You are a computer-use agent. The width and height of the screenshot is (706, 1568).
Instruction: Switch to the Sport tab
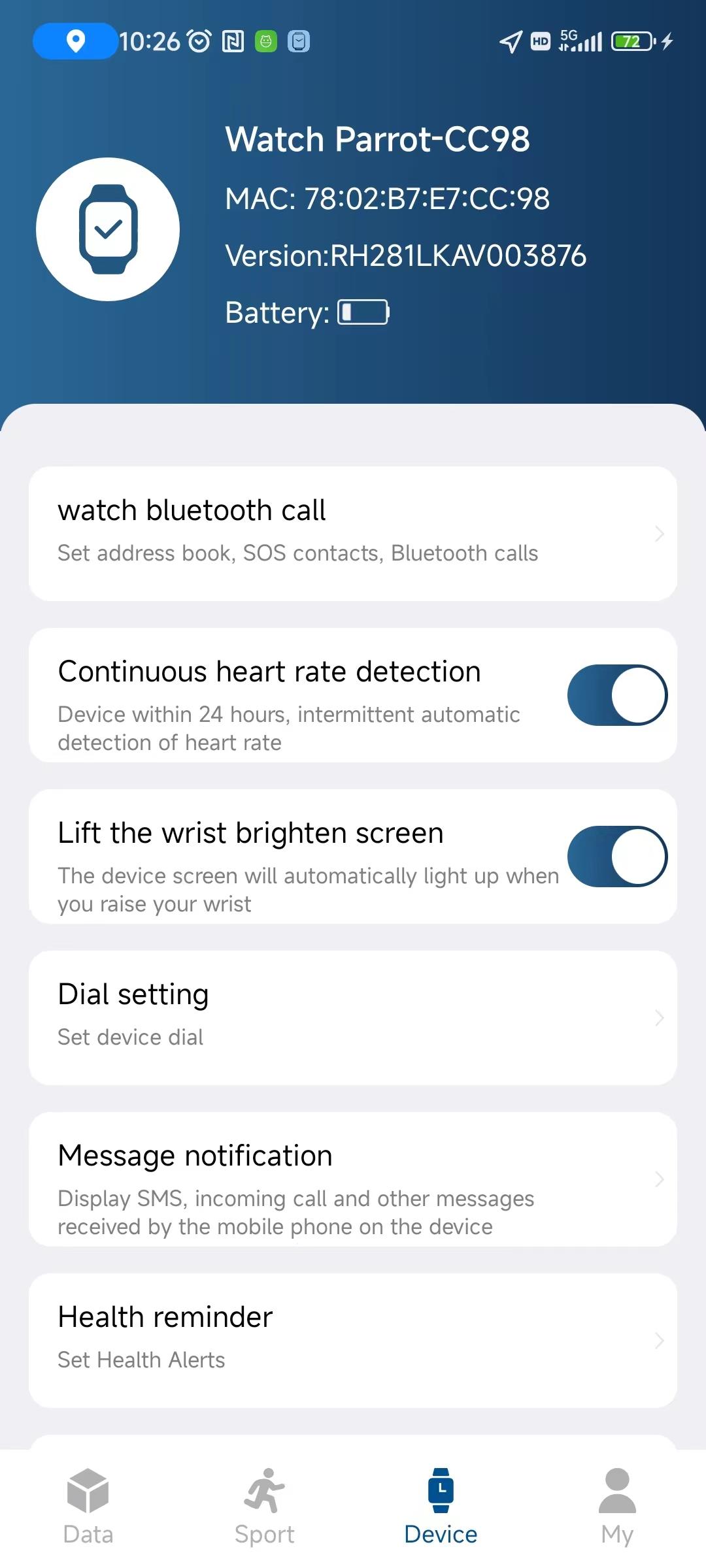[265, 1507]
